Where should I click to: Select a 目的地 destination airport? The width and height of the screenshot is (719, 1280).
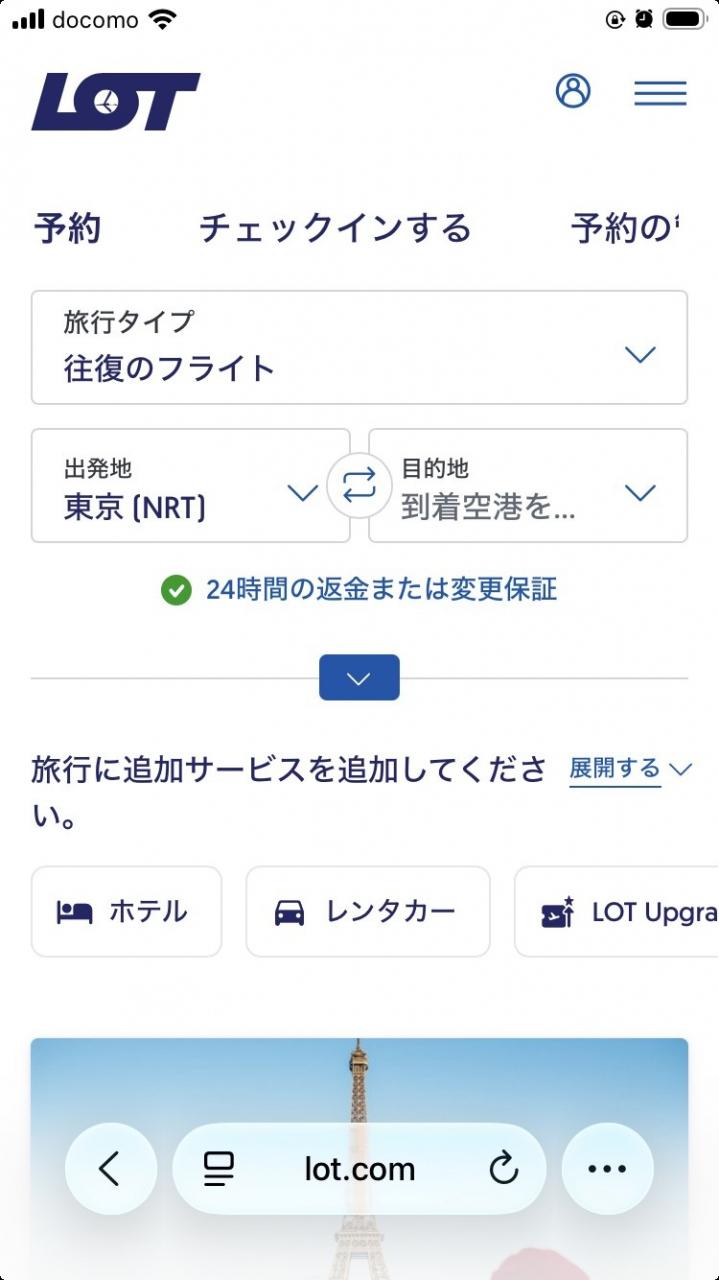point(528,486)
